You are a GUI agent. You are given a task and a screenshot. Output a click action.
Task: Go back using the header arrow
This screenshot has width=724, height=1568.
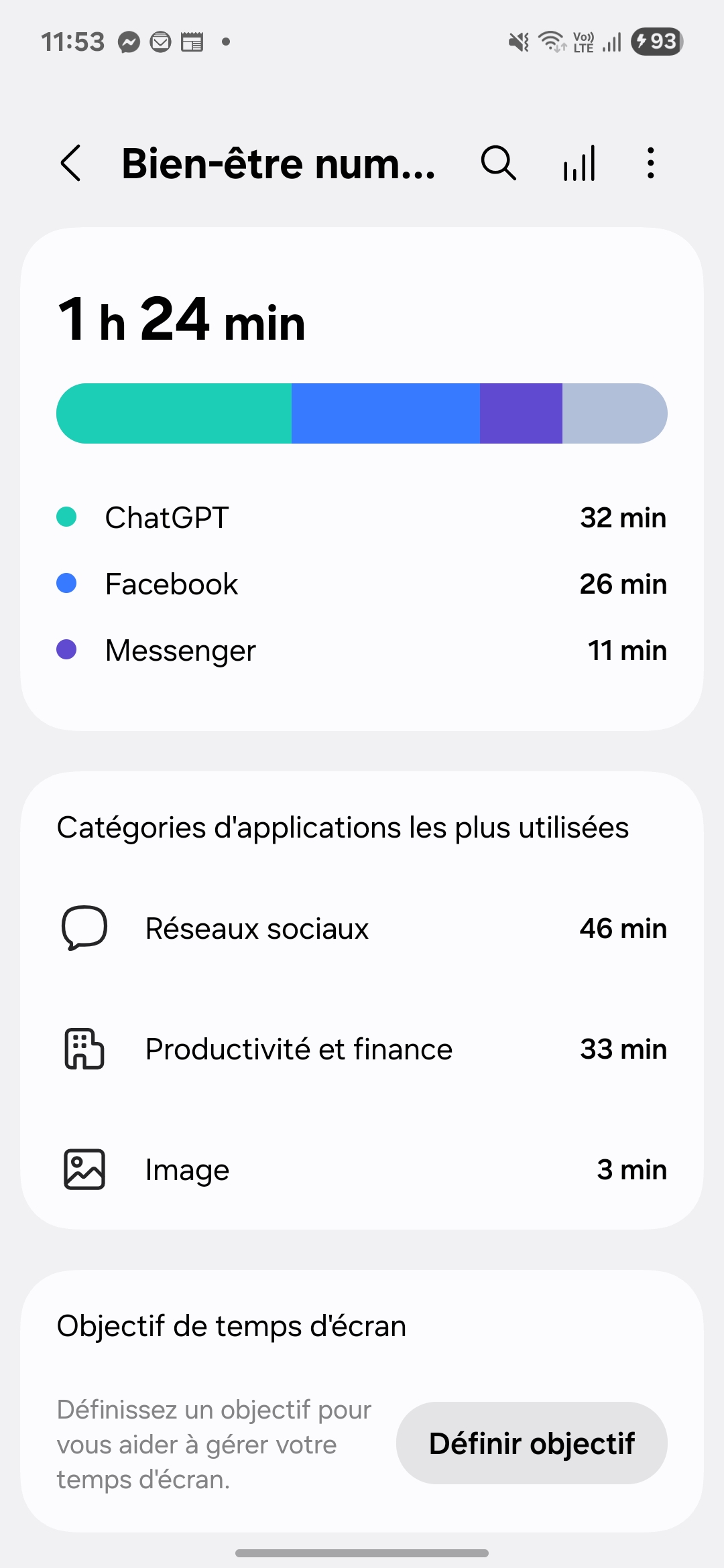(x=70, y=164)
